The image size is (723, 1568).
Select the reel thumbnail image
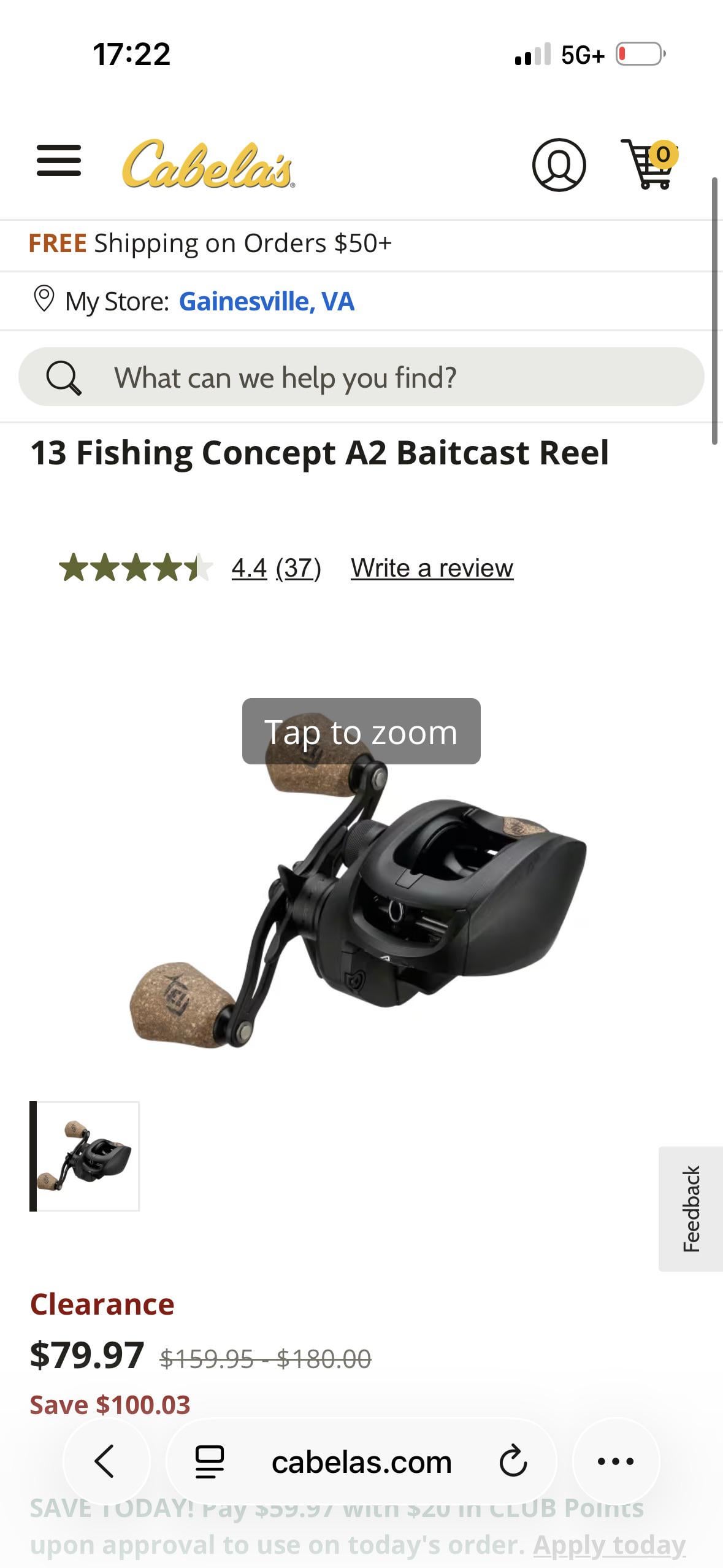coord(85,1156)
